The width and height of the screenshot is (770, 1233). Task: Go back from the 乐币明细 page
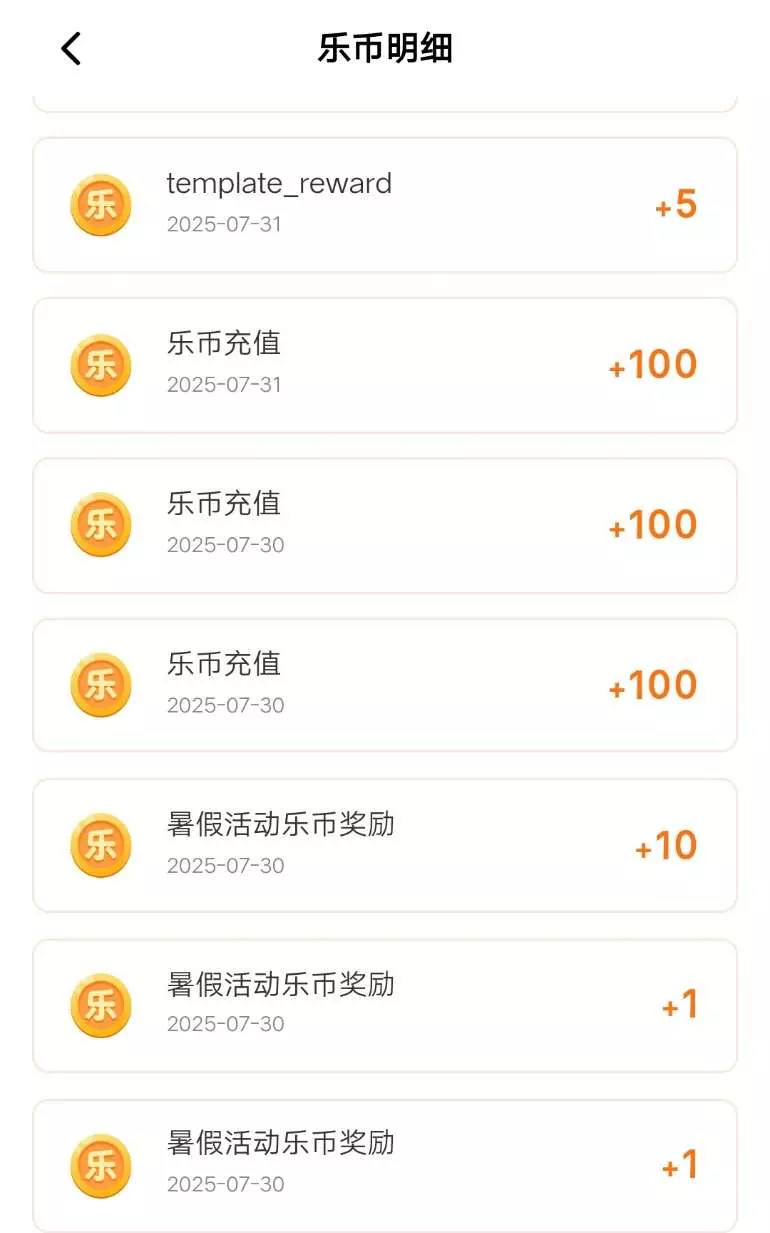71,48
